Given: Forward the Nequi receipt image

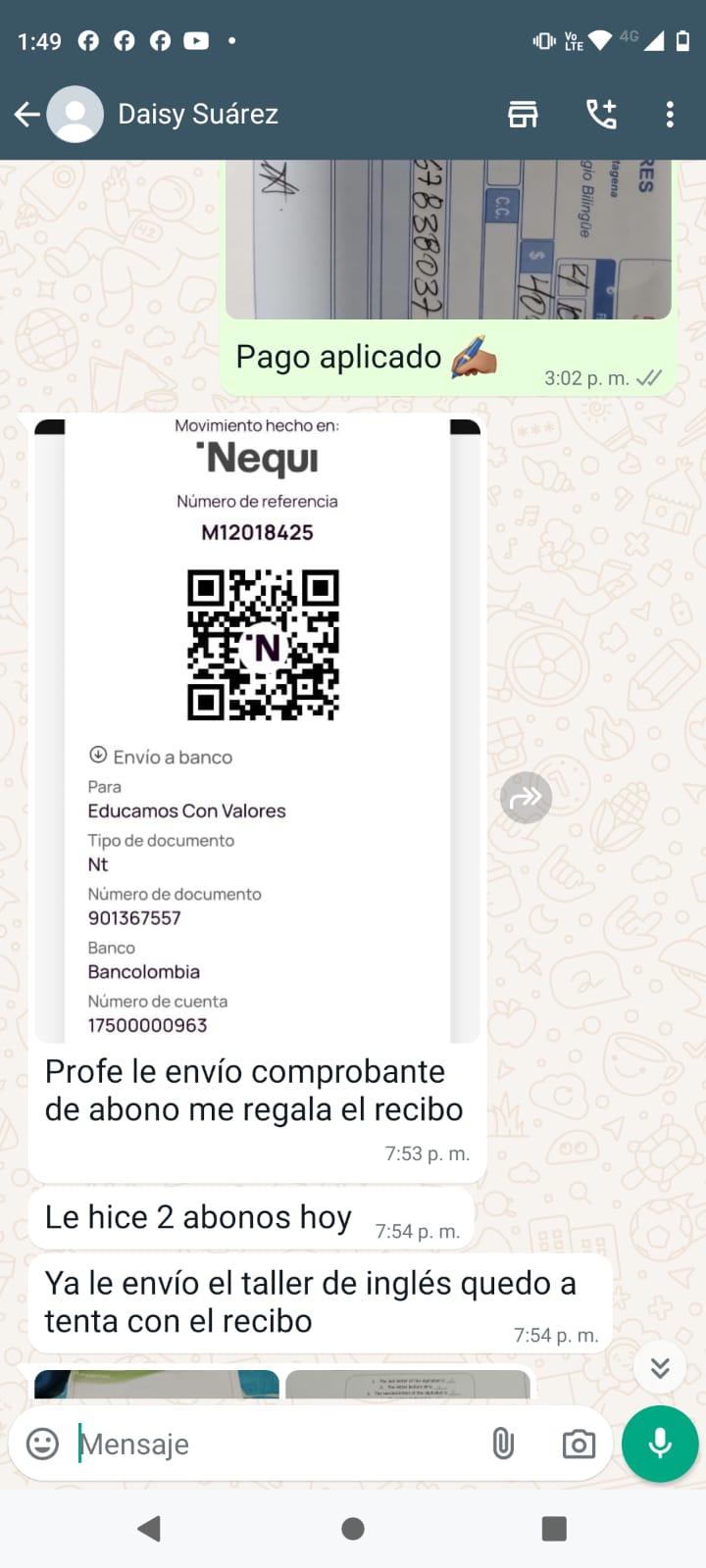Looking at the screenshot, I should [527, 797].
